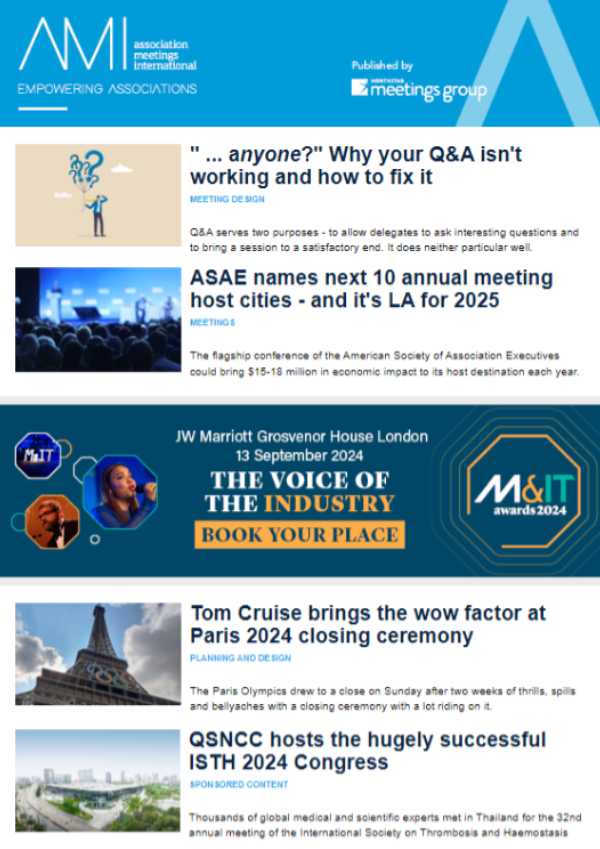Image resolution: width=600 pixels, height=849 pixels.
Task: Open the Meeting Design category link
Action: 227,200
